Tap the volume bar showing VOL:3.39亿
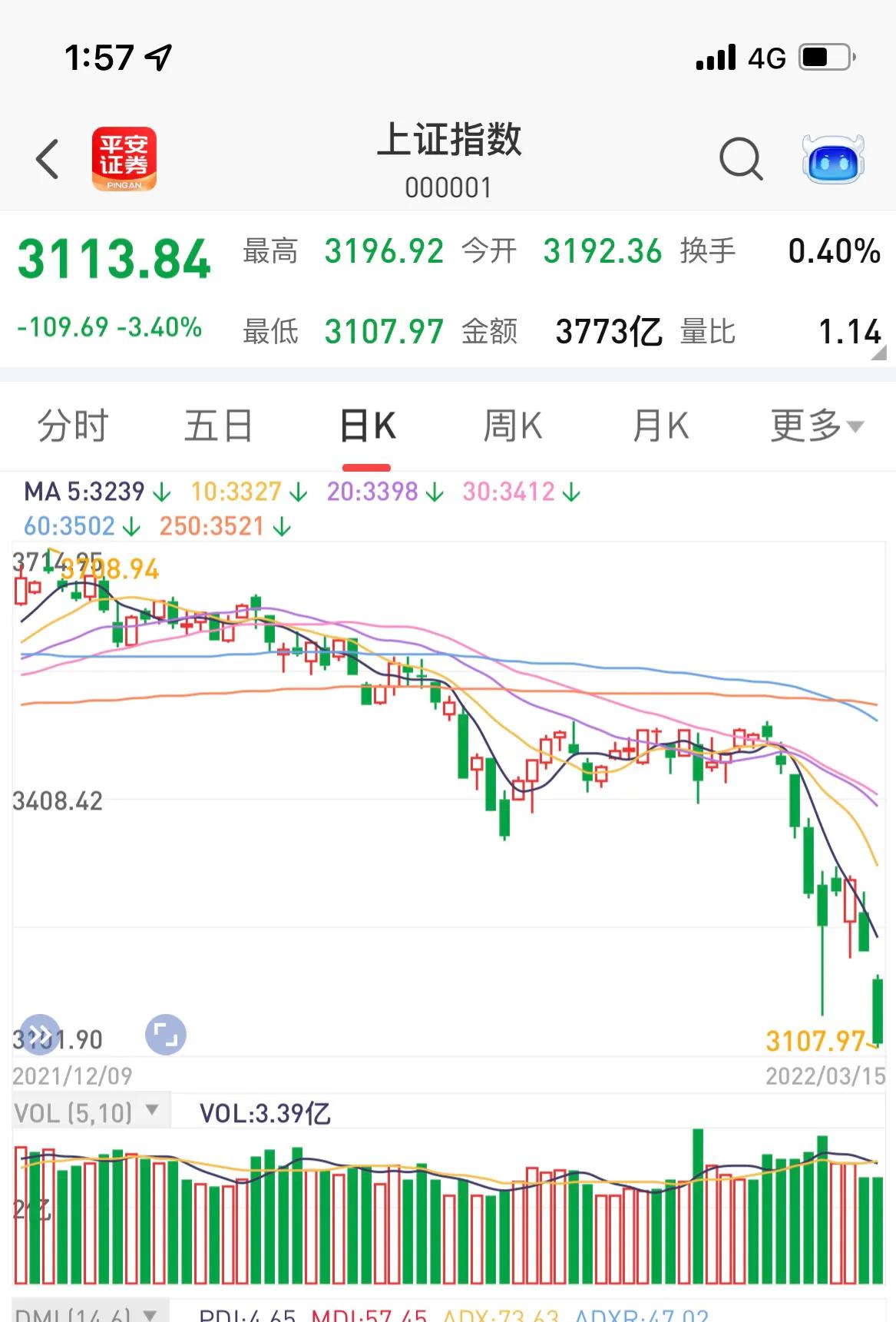This screenshot has height=1322, width=896. 265,1111
